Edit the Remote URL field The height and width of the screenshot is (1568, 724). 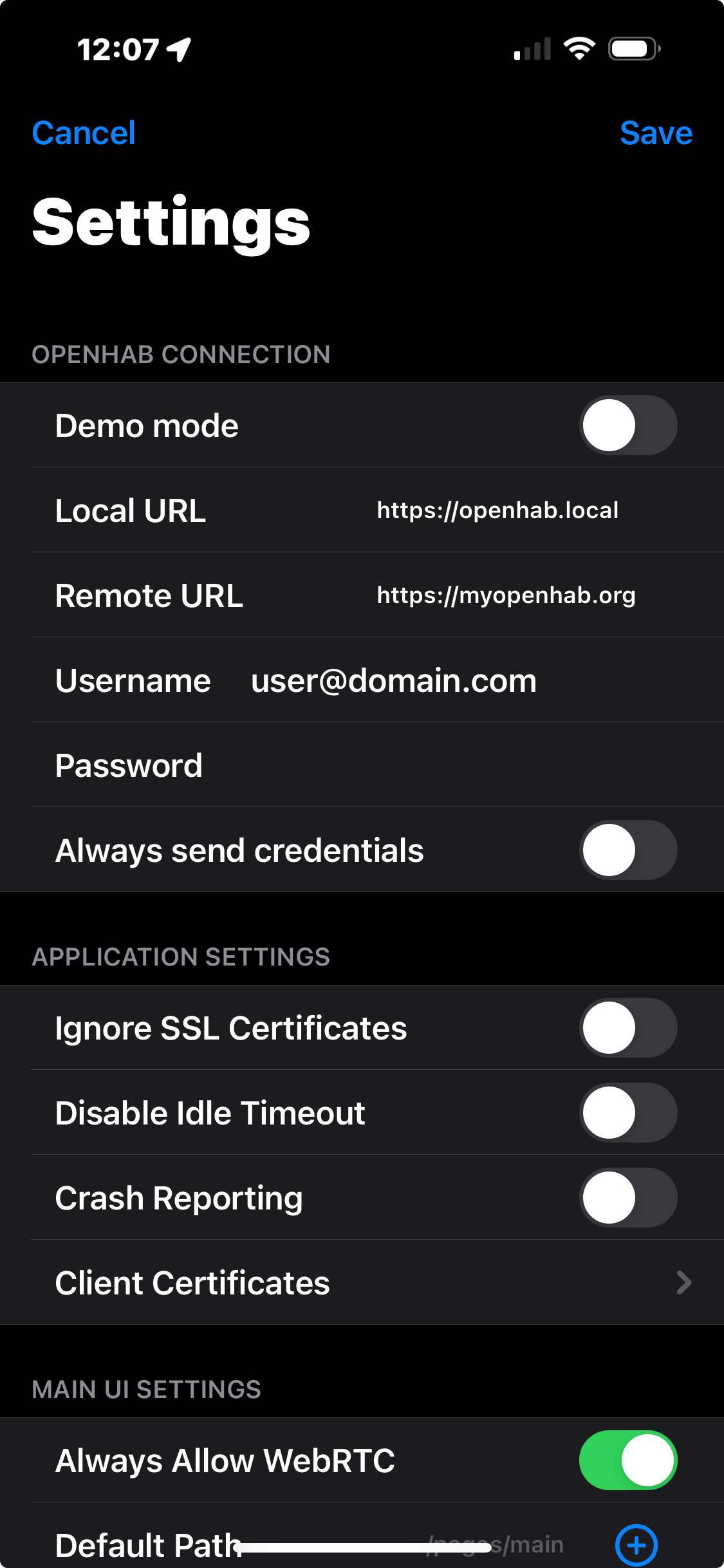point(505,595)
